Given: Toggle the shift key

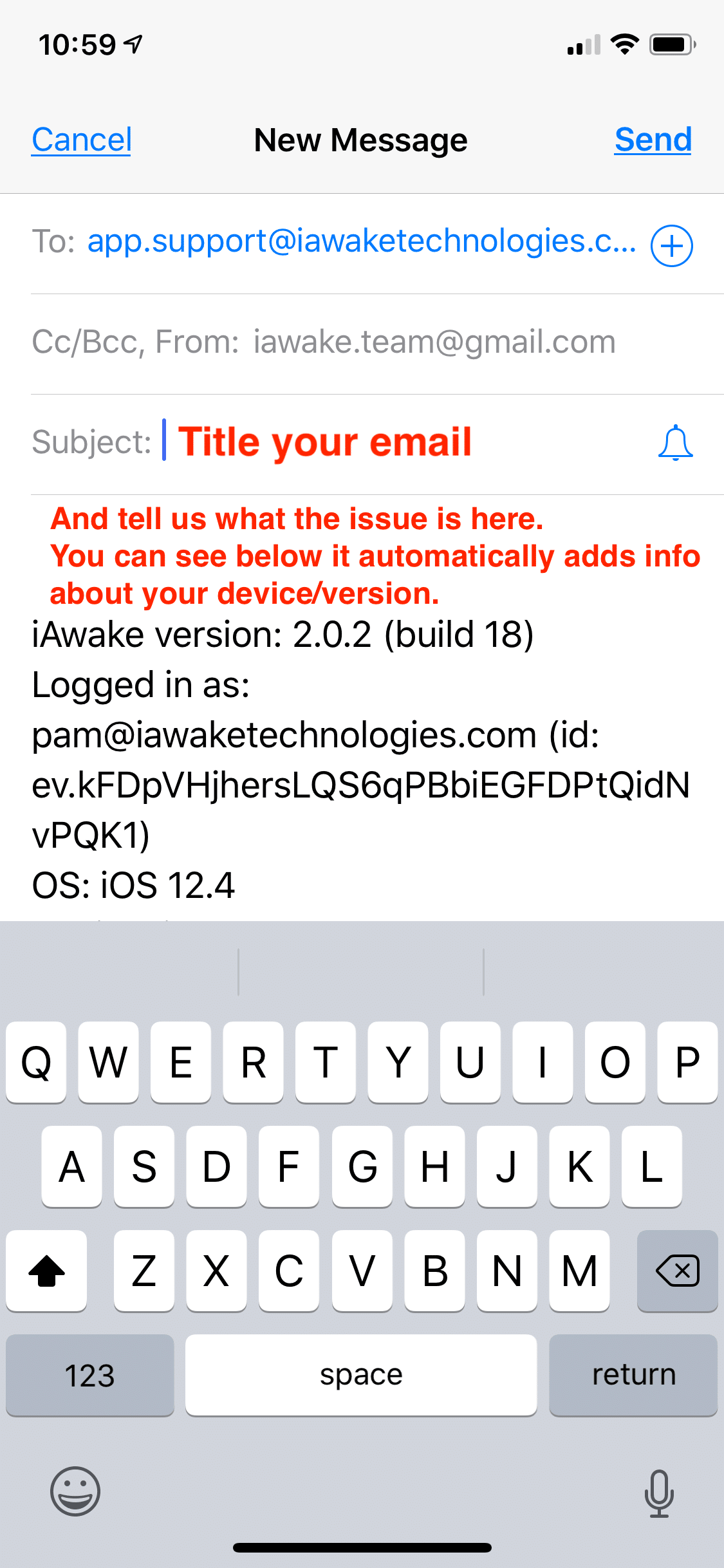Looking at the screenshot, I should point(46,1271).
